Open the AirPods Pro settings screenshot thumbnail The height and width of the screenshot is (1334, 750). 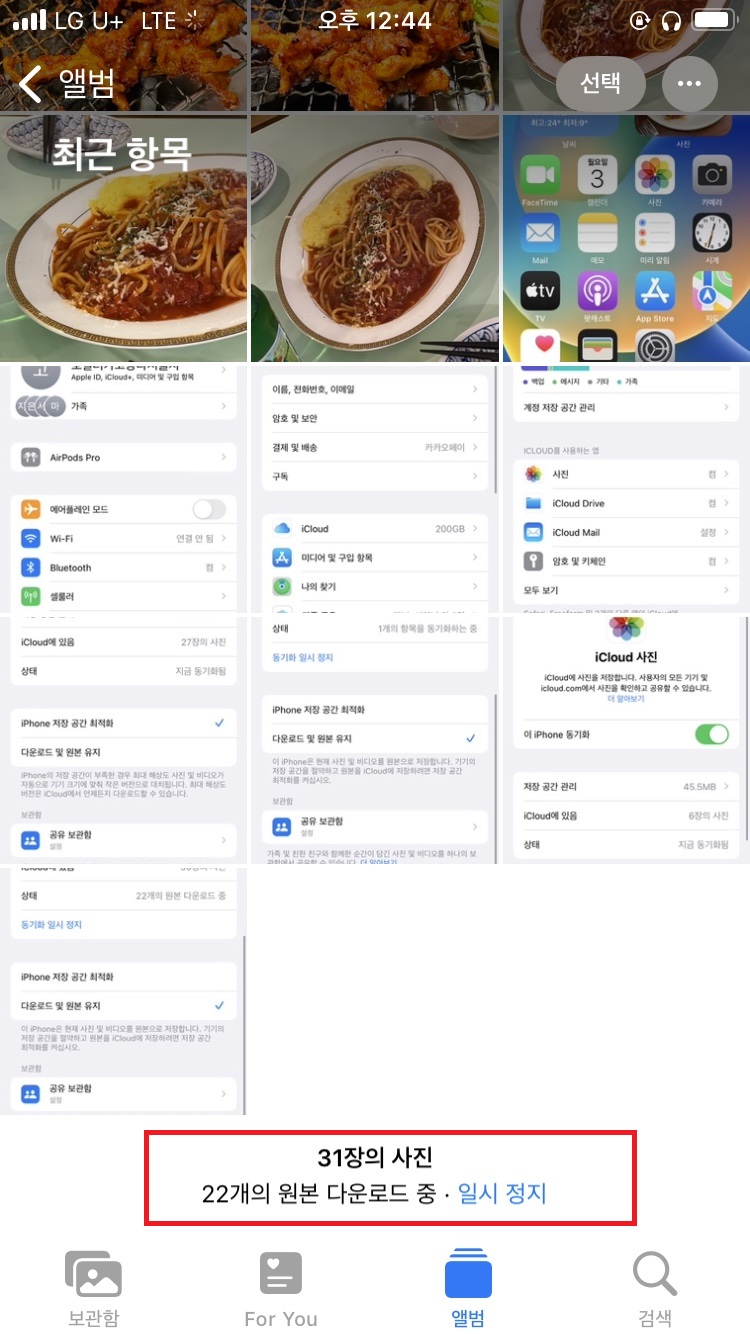click(x=123, y=489)
